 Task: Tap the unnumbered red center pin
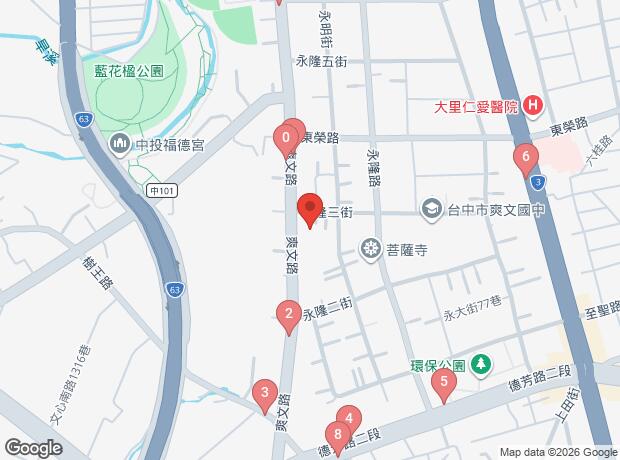tap(308, 207)
